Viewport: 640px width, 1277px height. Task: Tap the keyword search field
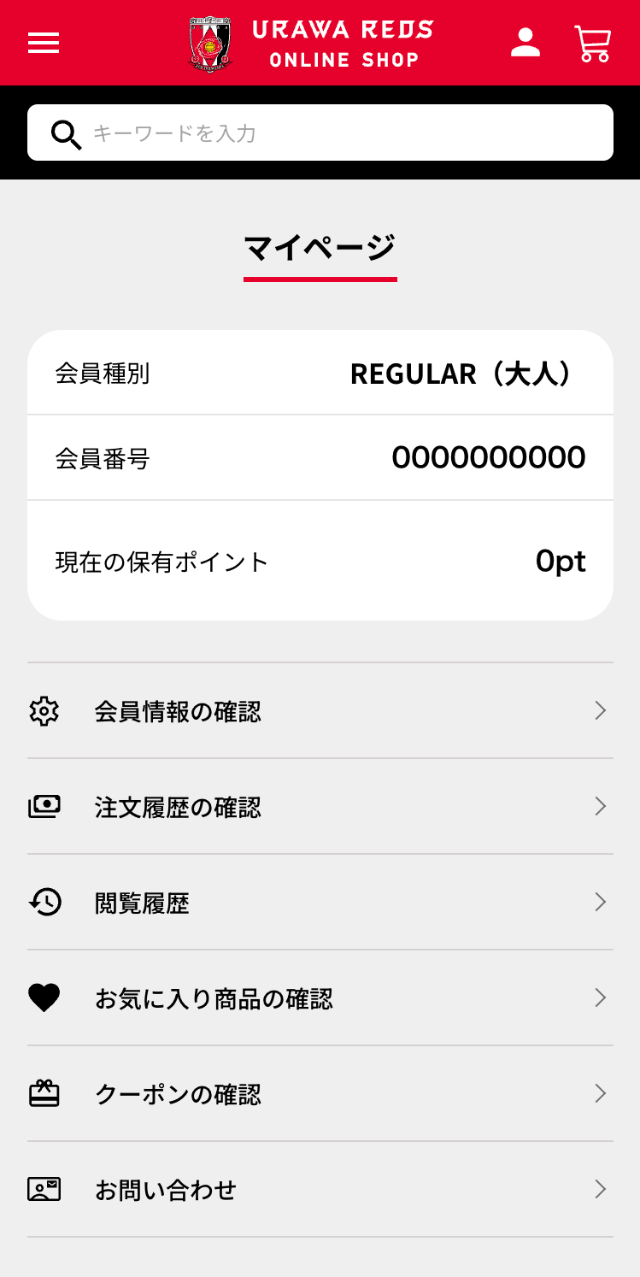tap(320, 133)
